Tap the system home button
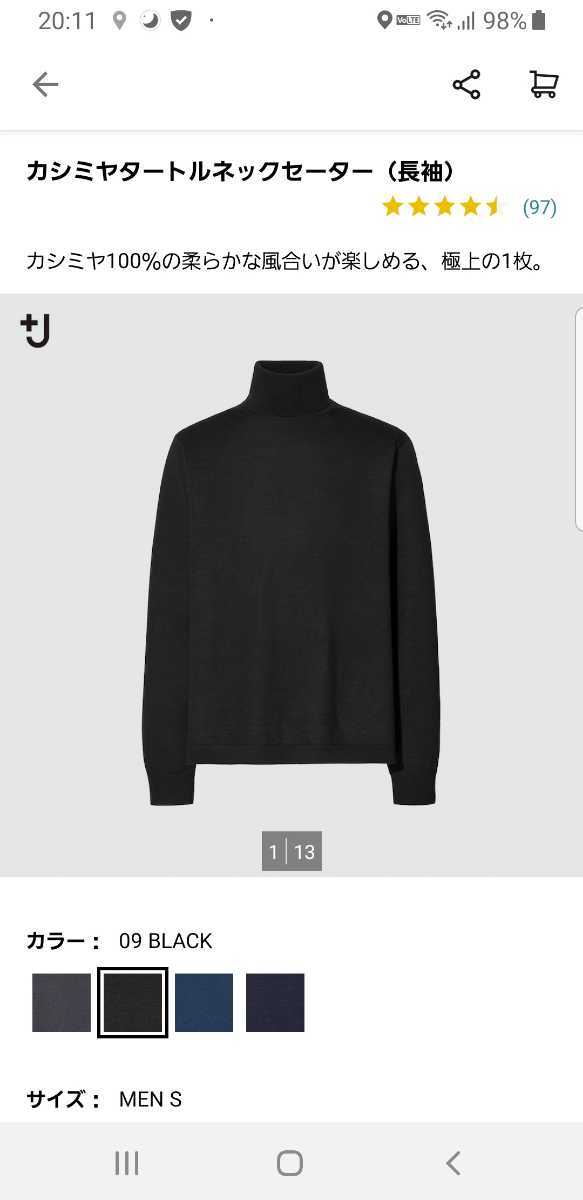This screenshot has height=1200, width=583. coord(290,1162)
